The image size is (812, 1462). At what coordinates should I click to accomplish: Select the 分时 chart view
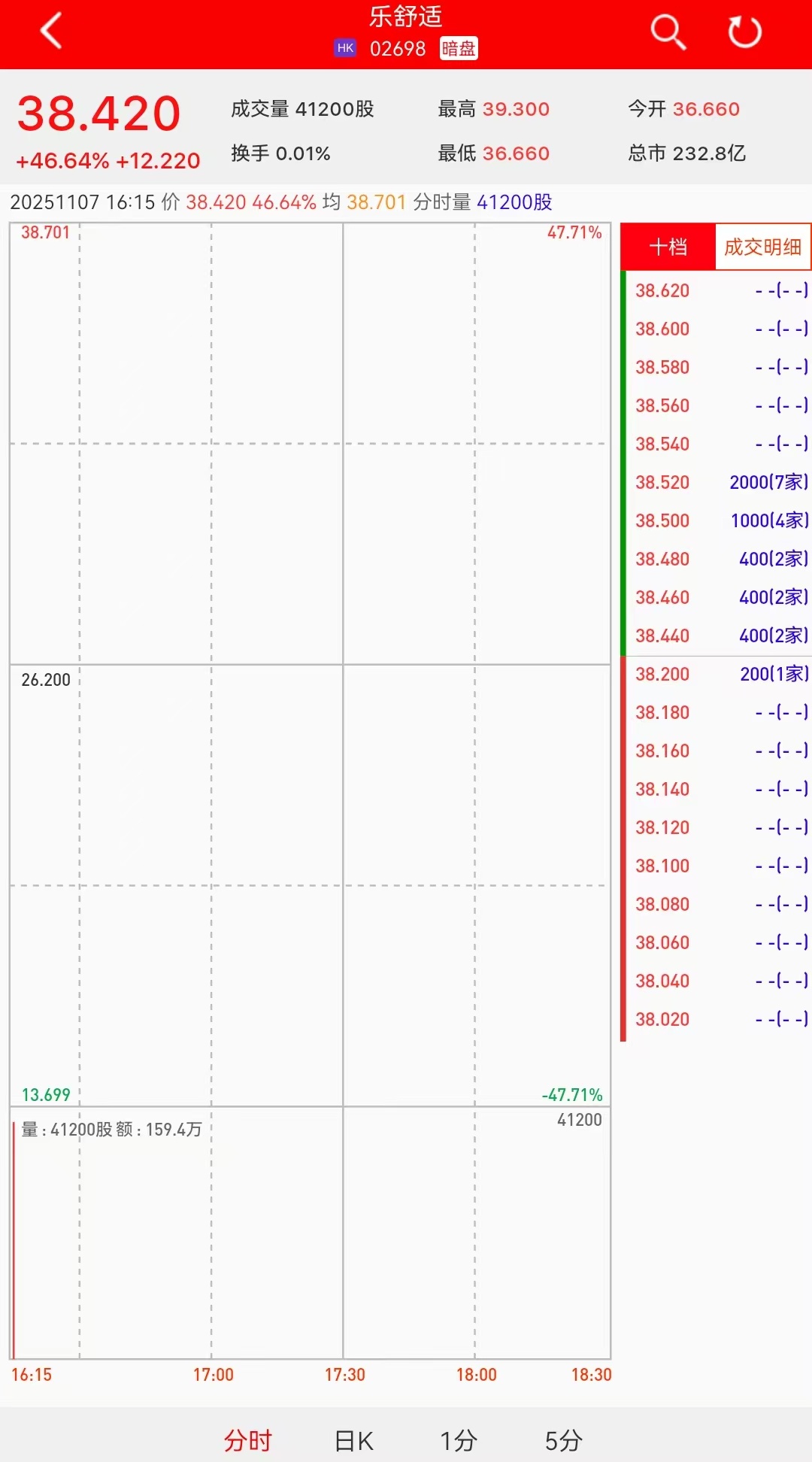click(x=247, y=1440)
